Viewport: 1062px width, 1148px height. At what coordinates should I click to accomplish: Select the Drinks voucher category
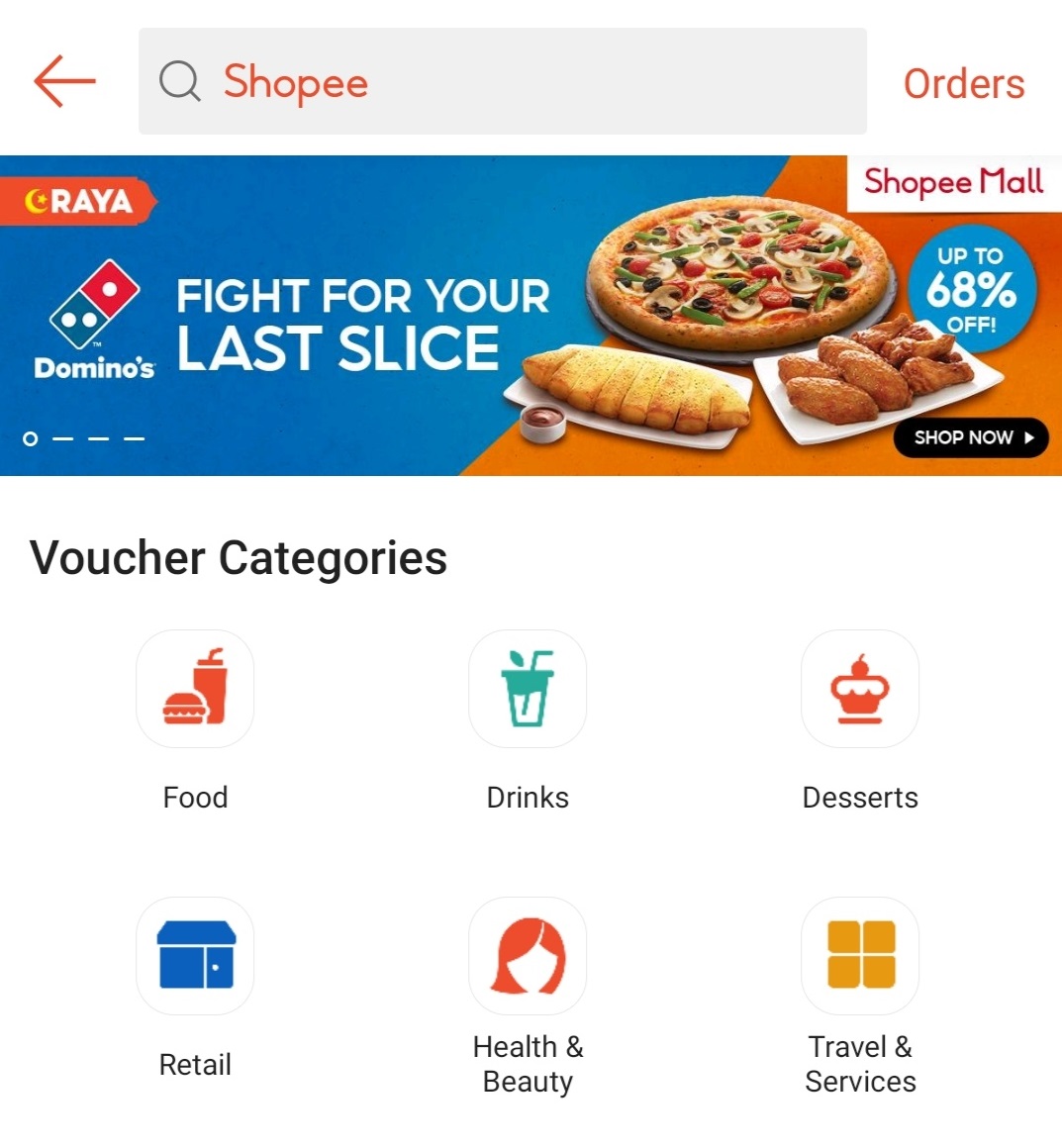(x=528, y=690)
